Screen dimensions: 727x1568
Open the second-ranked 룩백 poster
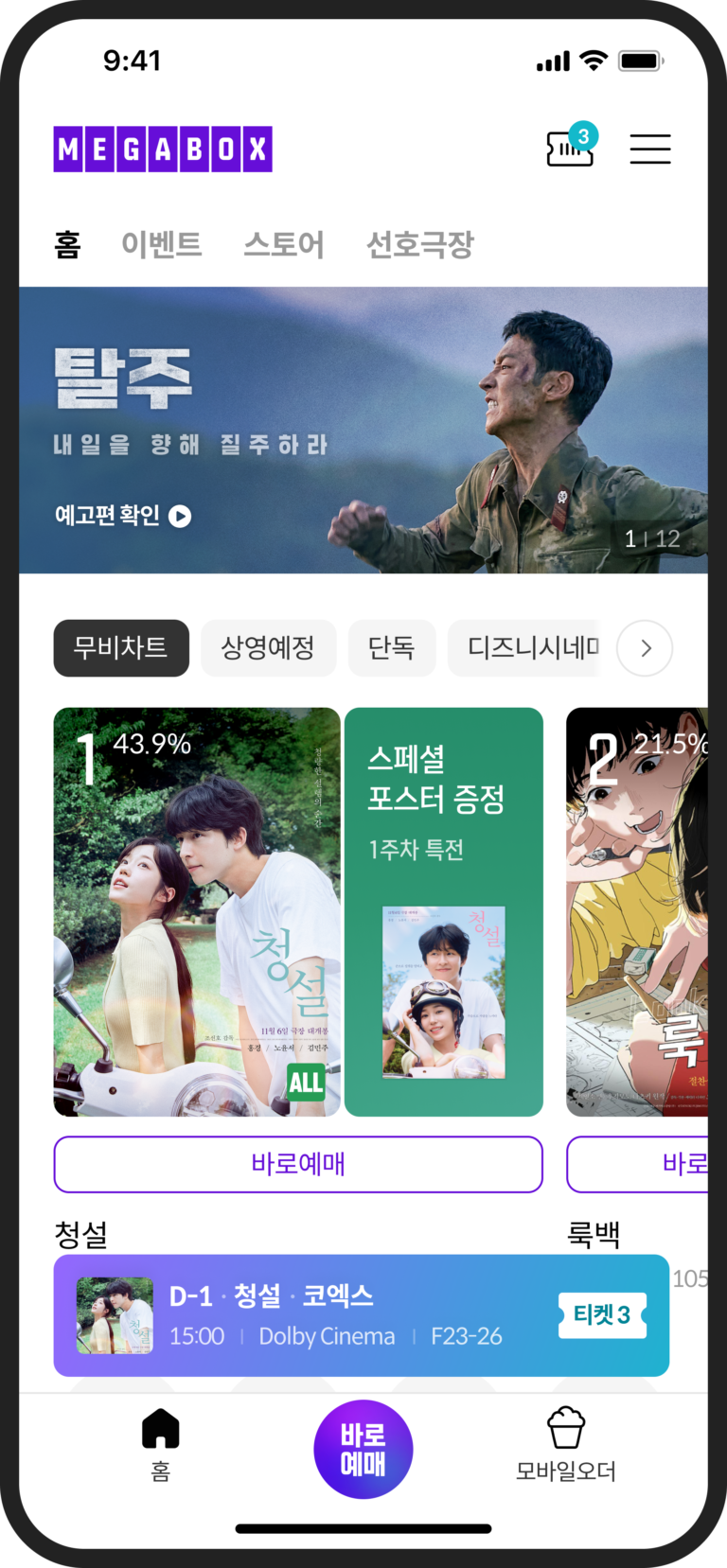(637, 911)
